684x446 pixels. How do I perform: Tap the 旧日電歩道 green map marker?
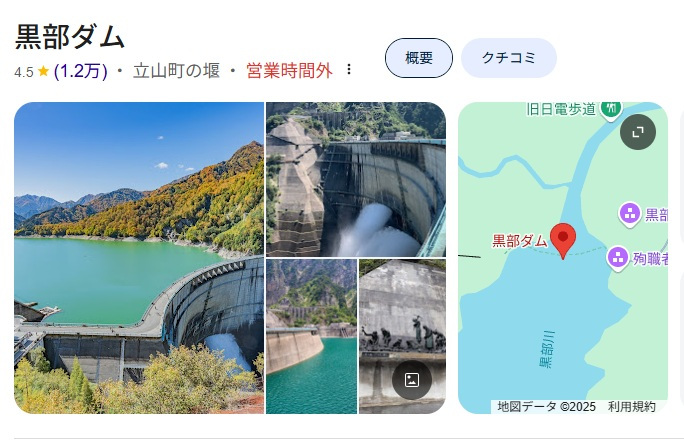point(611,108)
